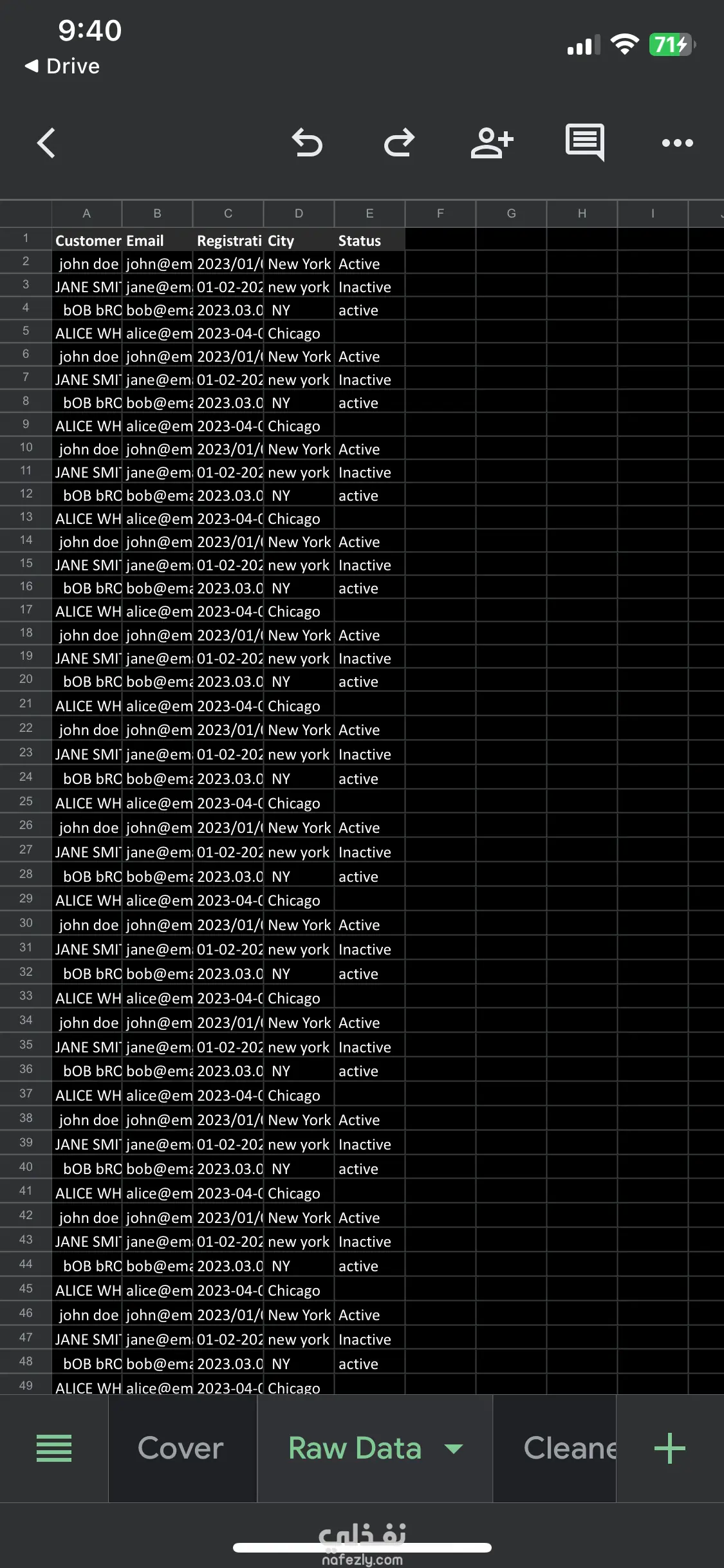Expand the Raw Data tab dropdown arrow
Image resolution: width=724 pixels, height=1568 pixels.
(x=454, y=1449)
